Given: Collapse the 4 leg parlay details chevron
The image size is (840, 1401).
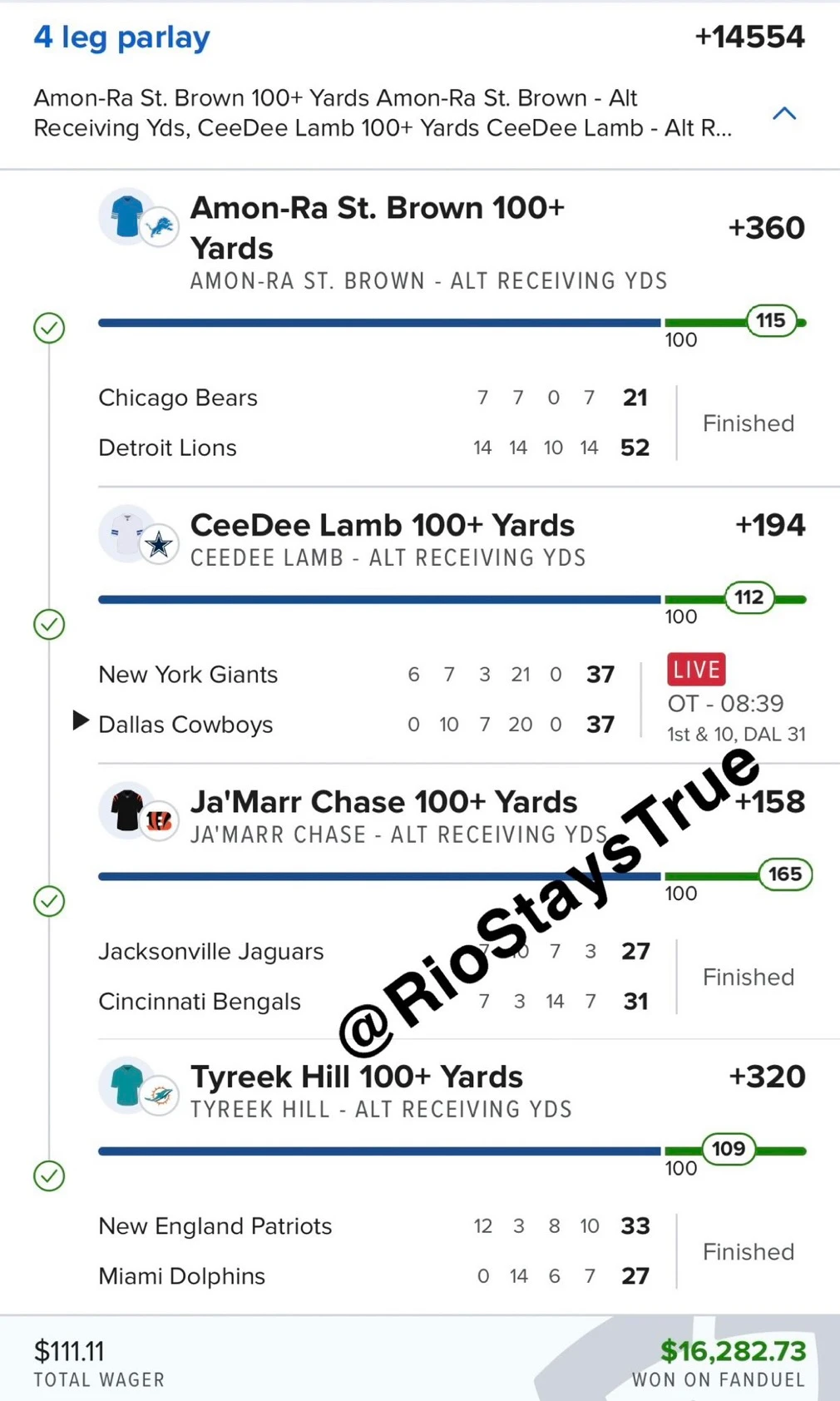Looking at the screenshot, I should (784, 114).
